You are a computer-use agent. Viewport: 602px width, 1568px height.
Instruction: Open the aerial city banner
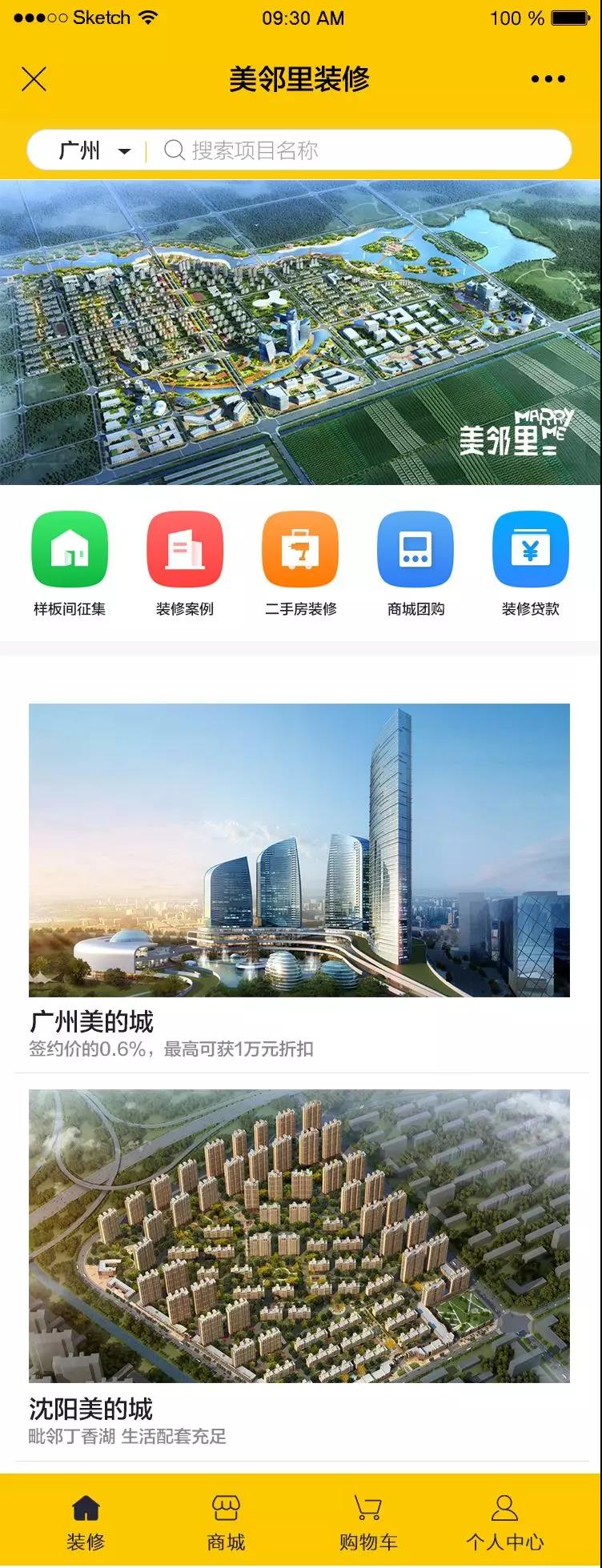(x=300, y=332)
